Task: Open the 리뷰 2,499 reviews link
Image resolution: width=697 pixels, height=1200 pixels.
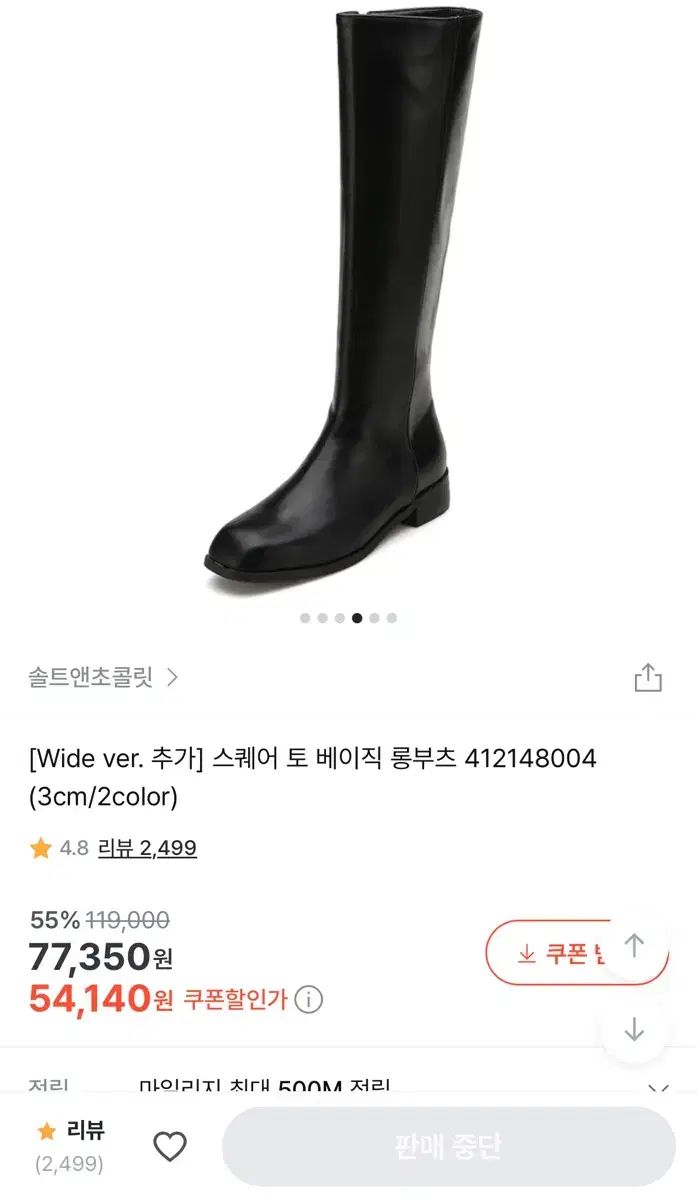Action: tap(147, 849)
